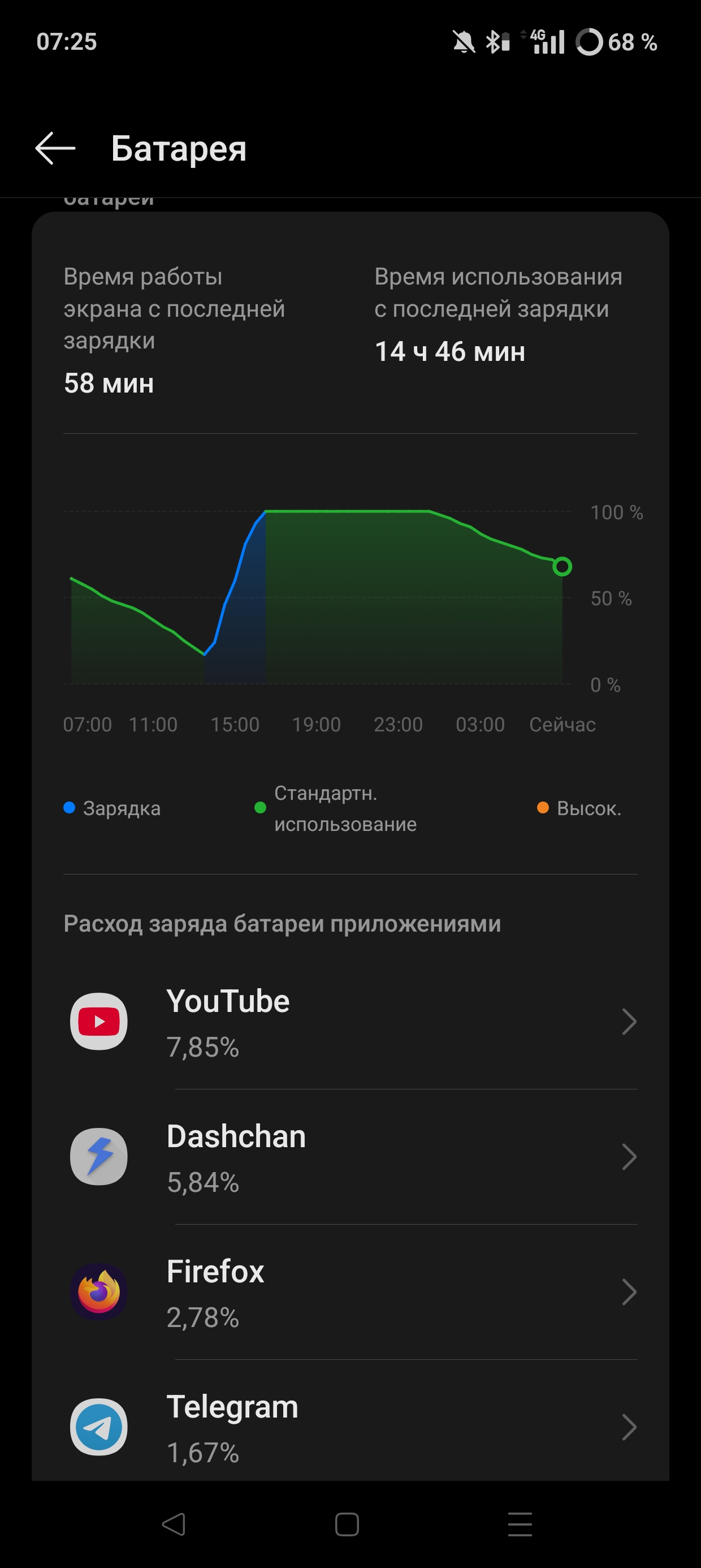Image resolution: width=701 pixels, height=1568 pixels.
Task: Tap the system home button
Action: pos(347,1525)
